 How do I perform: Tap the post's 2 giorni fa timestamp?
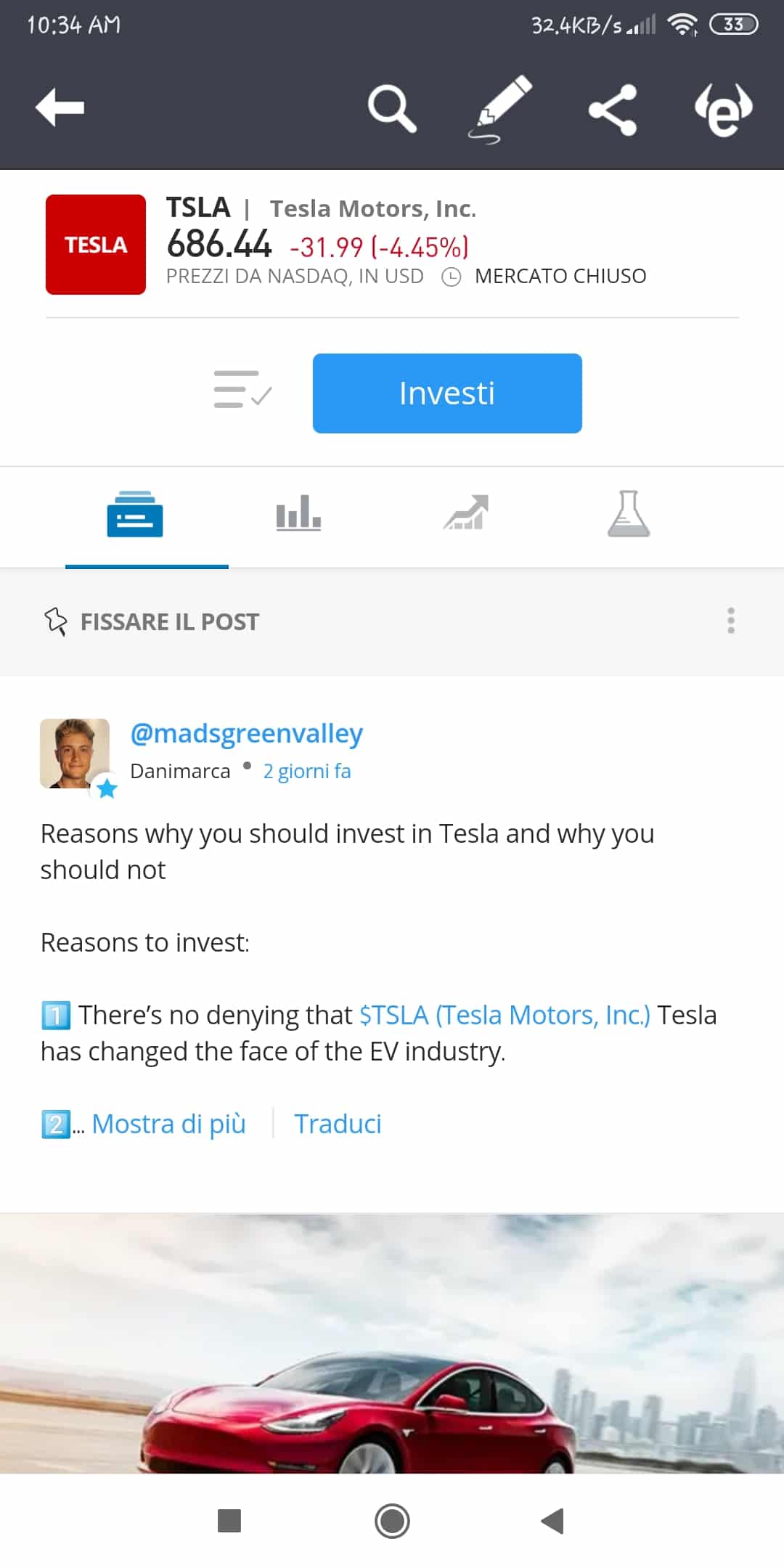307,771
